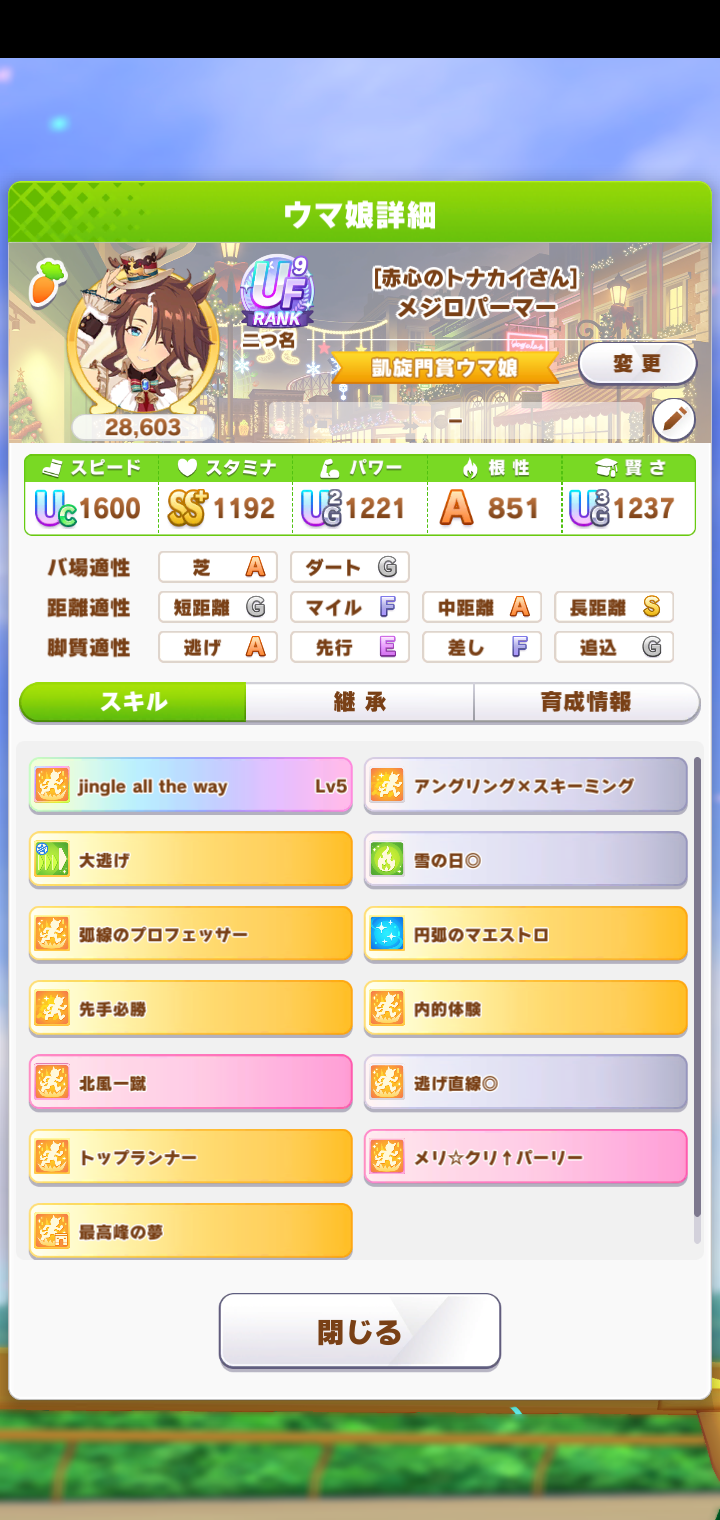Screen dimensions: 720x1520
Task: Tap the 変更 button
Action: tap(637, 364)
